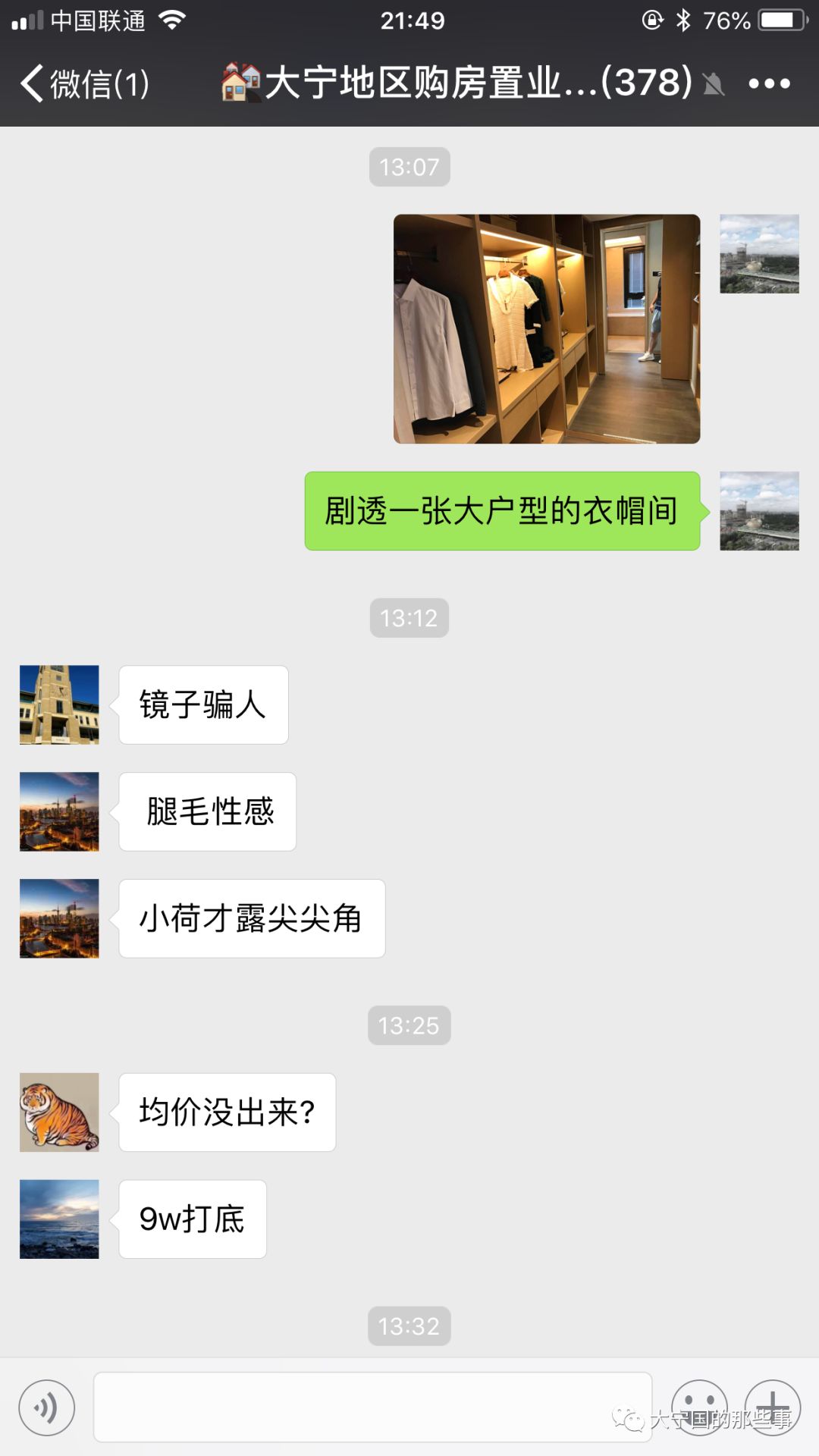The height and width of the screenshot is (1456, 819).
Task: Go back to the WeChat chat list
Action: 83,83
